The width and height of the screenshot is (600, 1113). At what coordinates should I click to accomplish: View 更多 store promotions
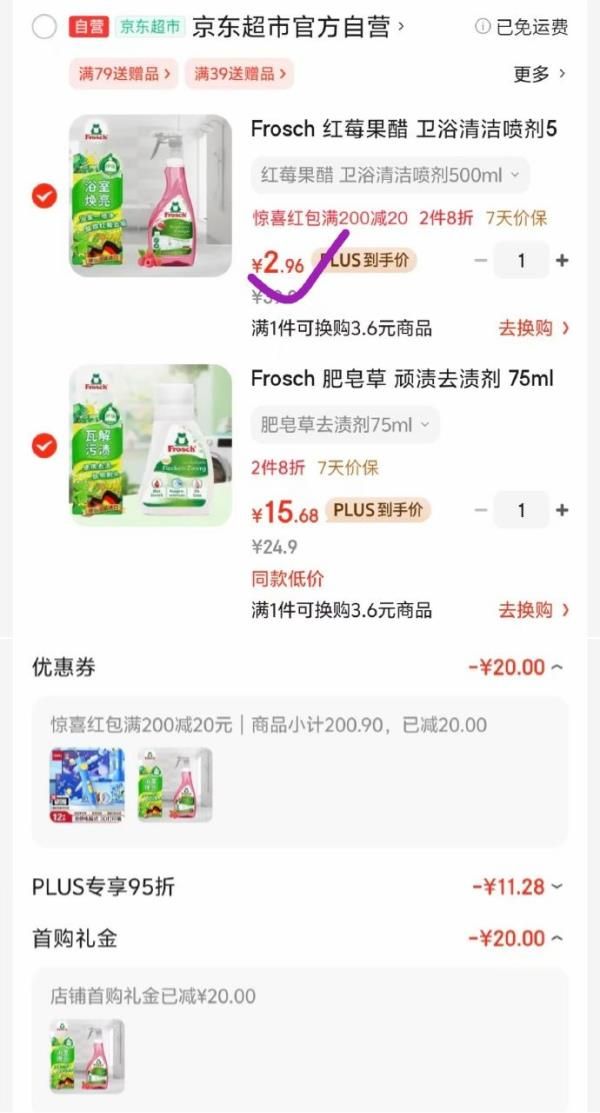pyautogui.click(x=540, y=74)
